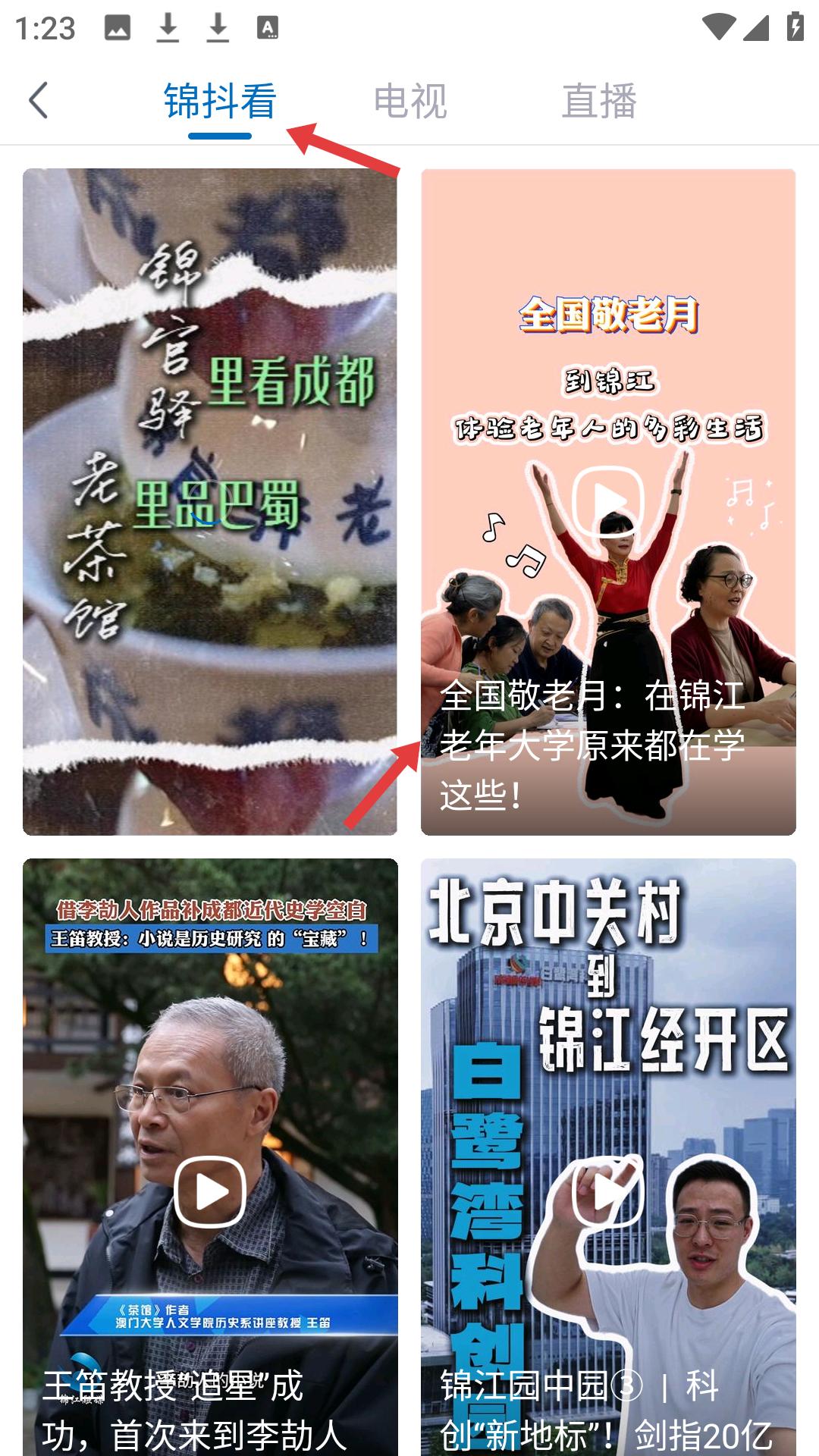819x1456 pixels.
Task: Play the 全国敬老月 video
Action: [608, 502]
